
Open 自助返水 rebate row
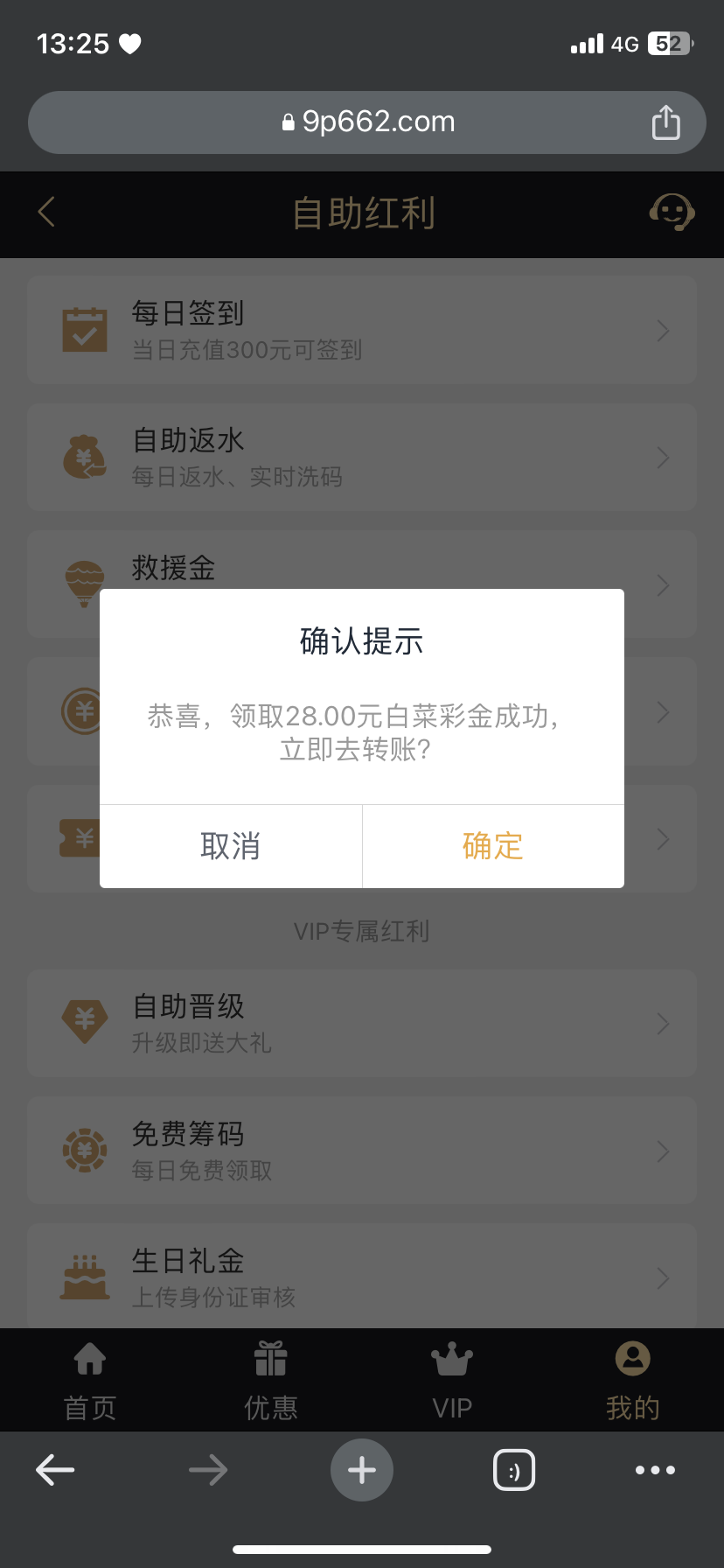coord(362,458)
